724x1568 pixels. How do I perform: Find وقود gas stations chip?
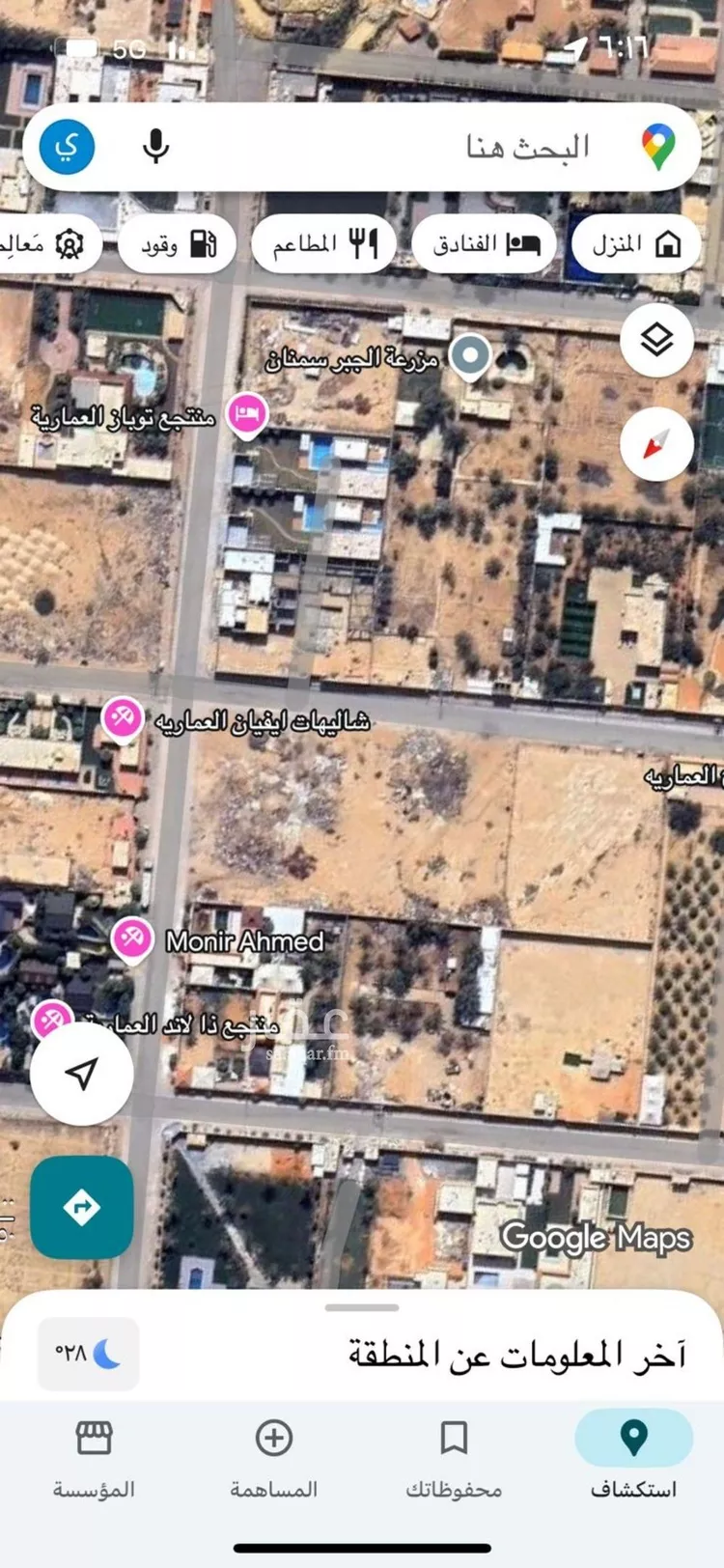(178, 244)
